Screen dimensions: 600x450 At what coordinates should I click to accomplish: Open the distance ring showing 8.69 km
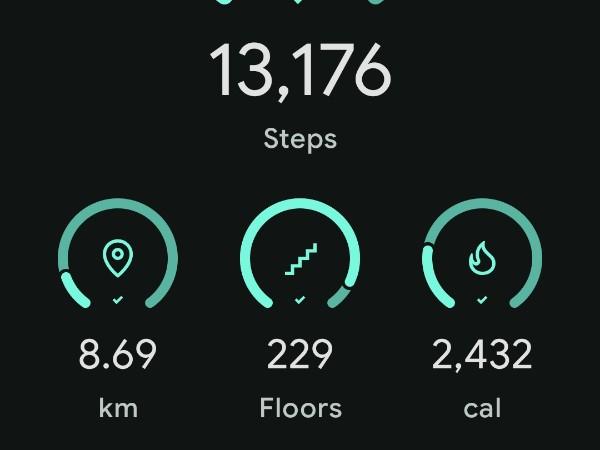click(x=118, y=258)
